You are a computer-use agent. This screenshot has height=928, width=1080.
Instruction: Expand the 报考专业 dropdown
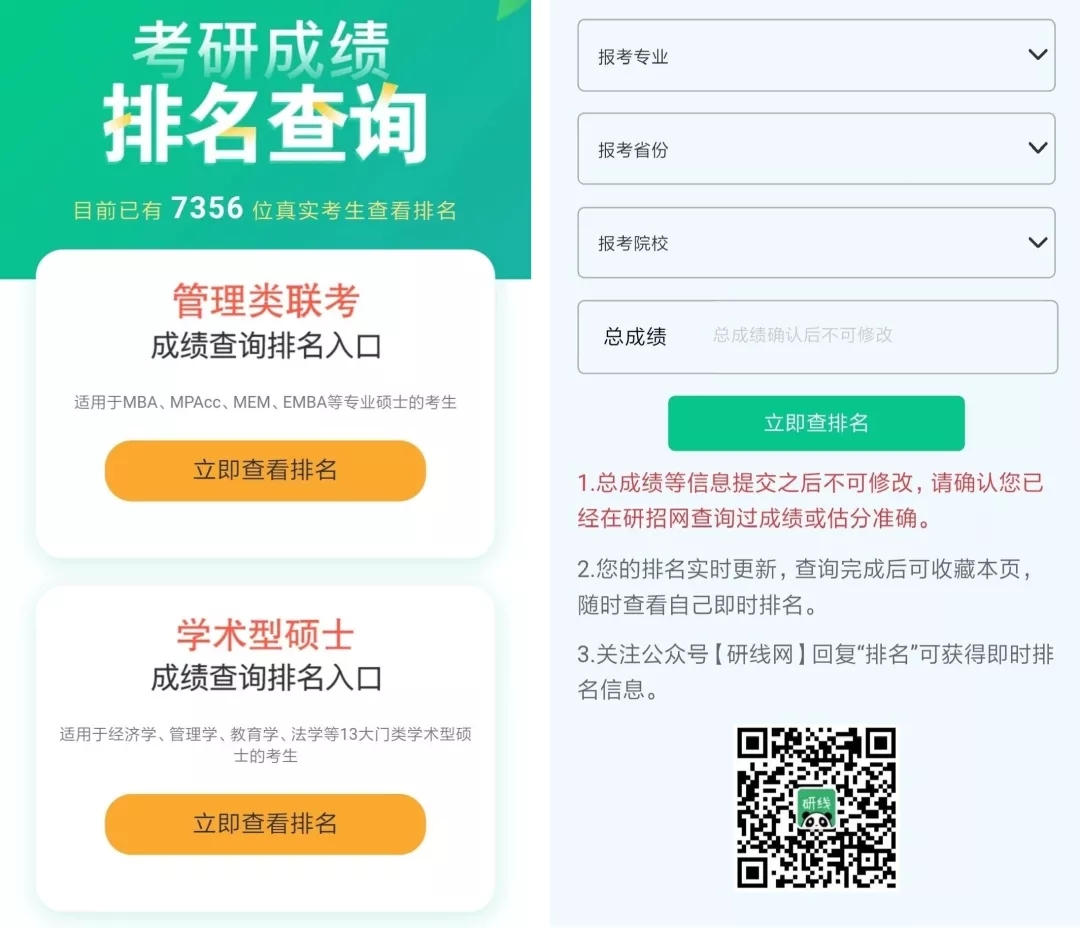pos(816,56)
